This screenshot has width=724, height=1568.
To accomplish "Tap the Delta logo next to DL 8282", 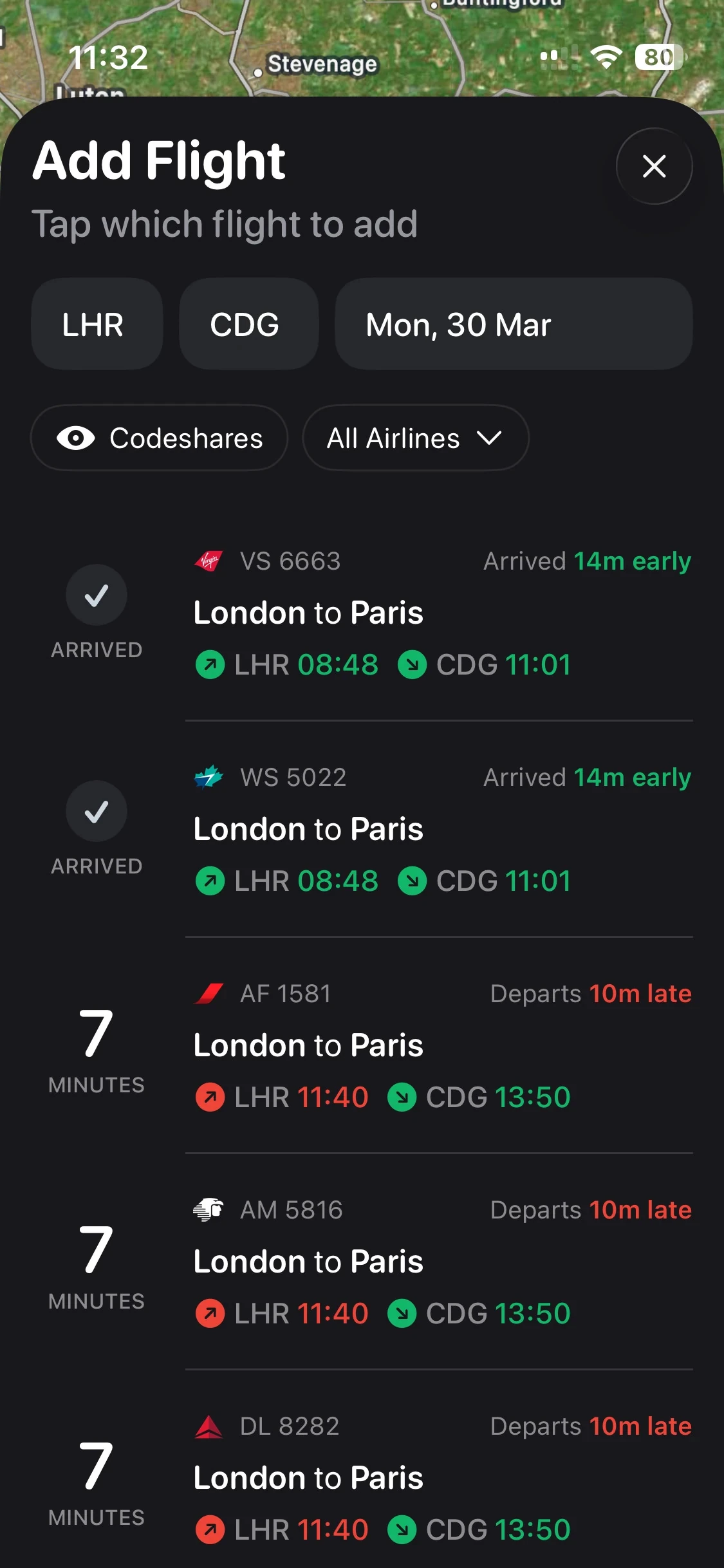I will [x=209, y=1426].
